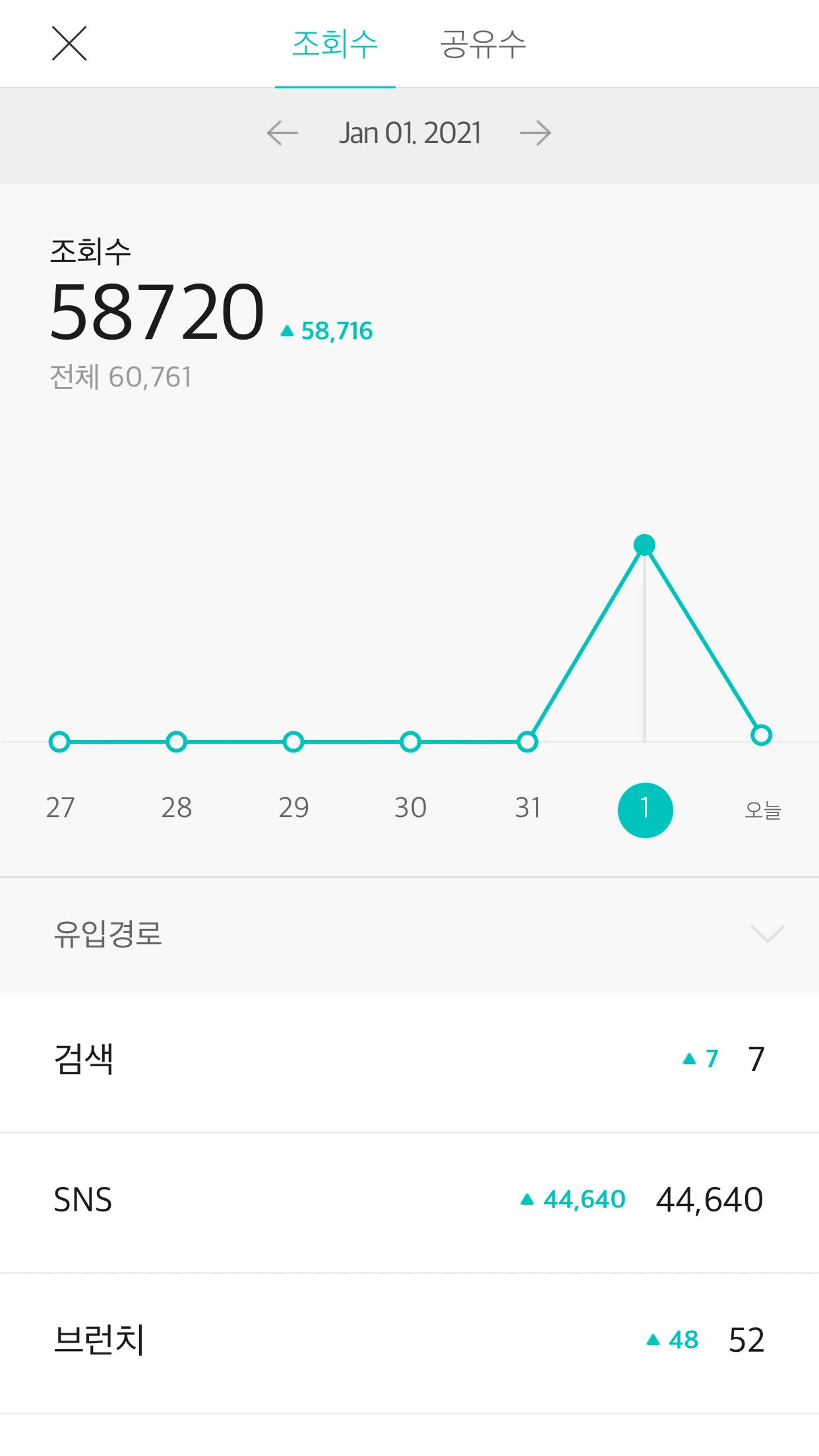The width and height of the screenshot is (819, 1456).
Task: Open the SNS referral row
Action: (x=409, y=1200)
